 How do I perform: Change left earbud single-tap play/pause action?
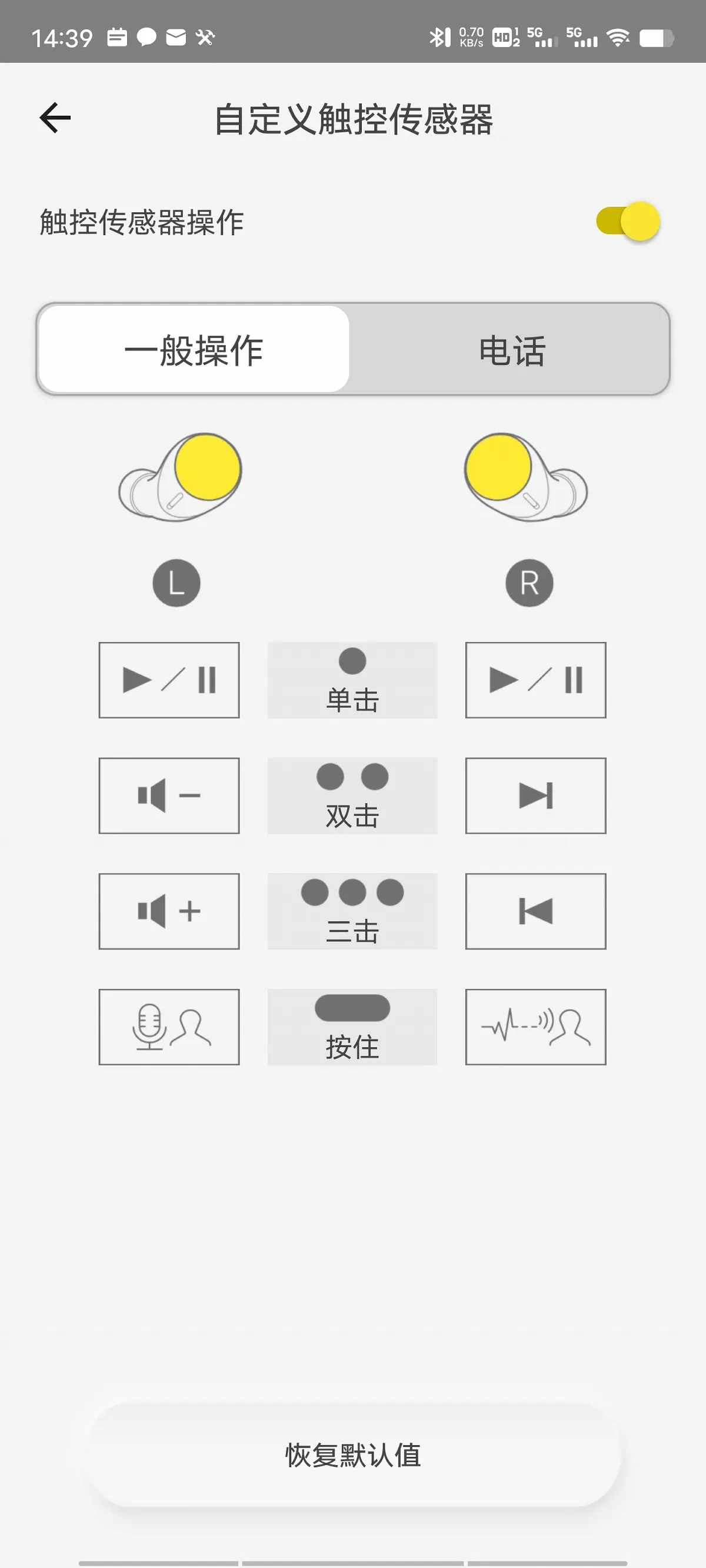click(169, 680)
